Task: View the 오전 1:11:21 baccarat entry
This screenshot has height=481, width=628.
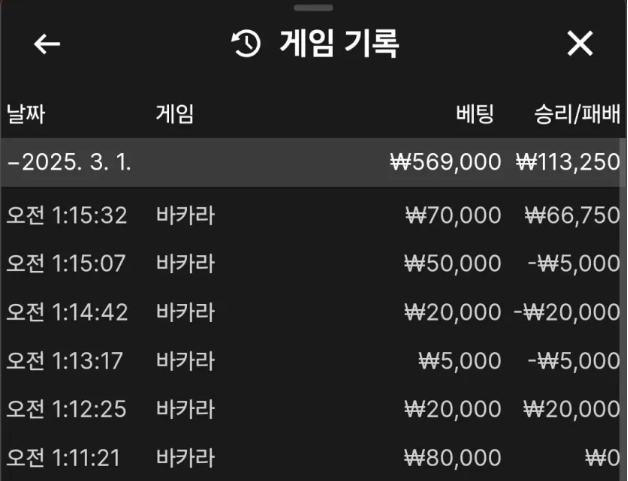Action: click(x=313, y=458)
